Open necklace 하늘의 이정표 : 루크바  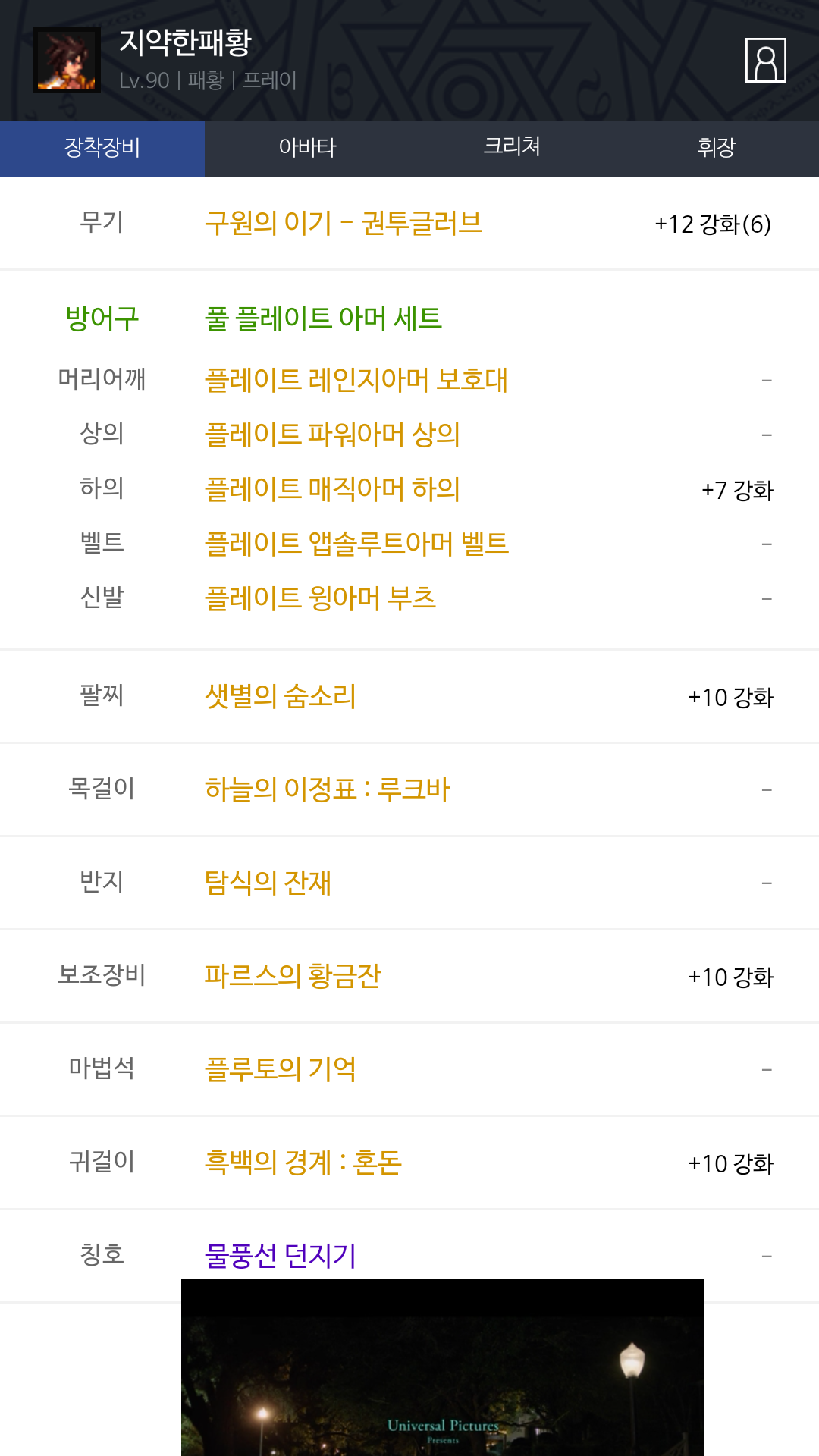(327, 789)
